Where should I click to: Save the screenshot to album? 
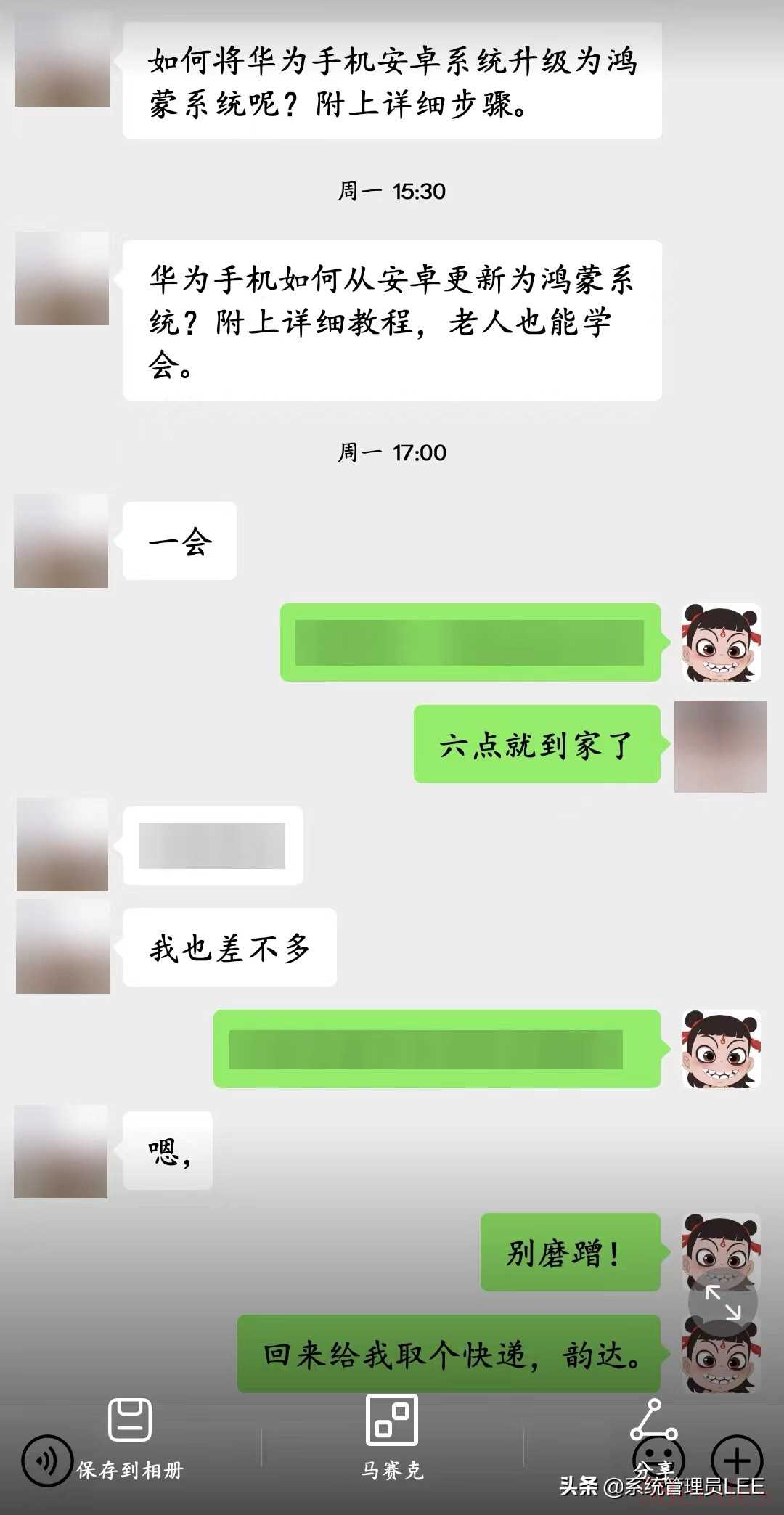pyautogui.click(x=129, y=1437)
